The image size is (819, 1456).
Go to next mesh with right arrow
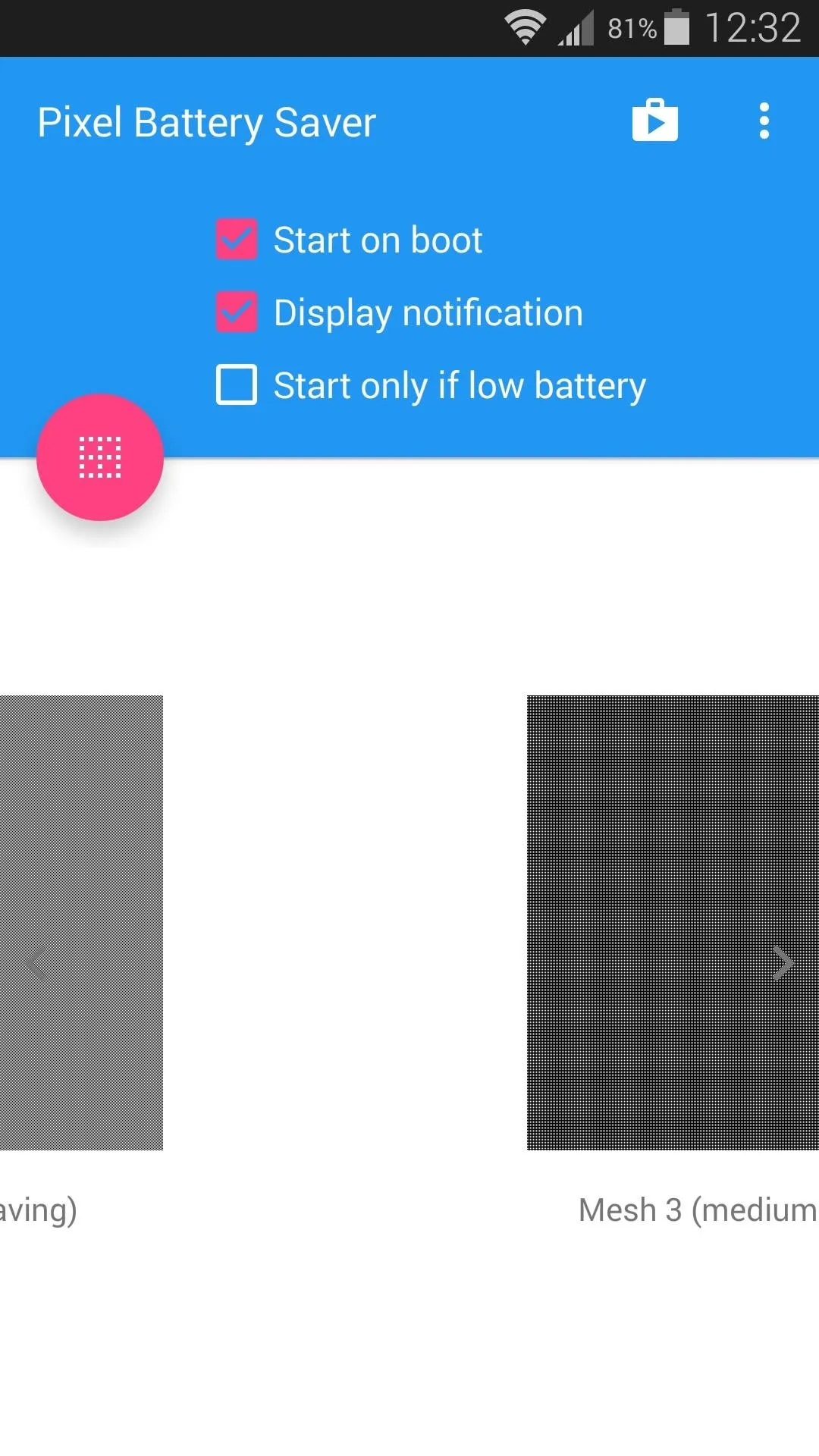[783, 965]
